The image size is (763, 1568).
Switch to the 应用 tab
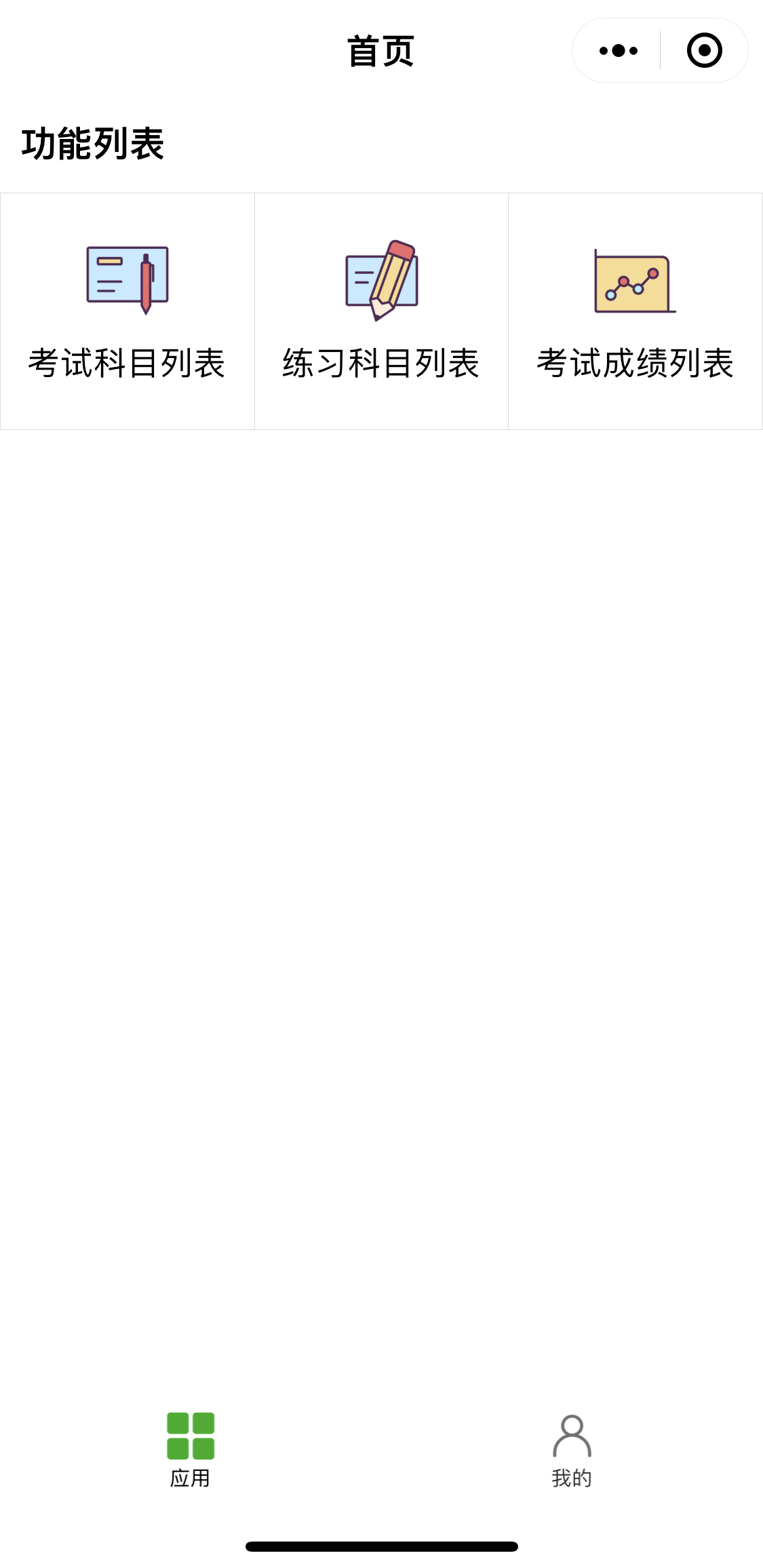[191, 1449]
